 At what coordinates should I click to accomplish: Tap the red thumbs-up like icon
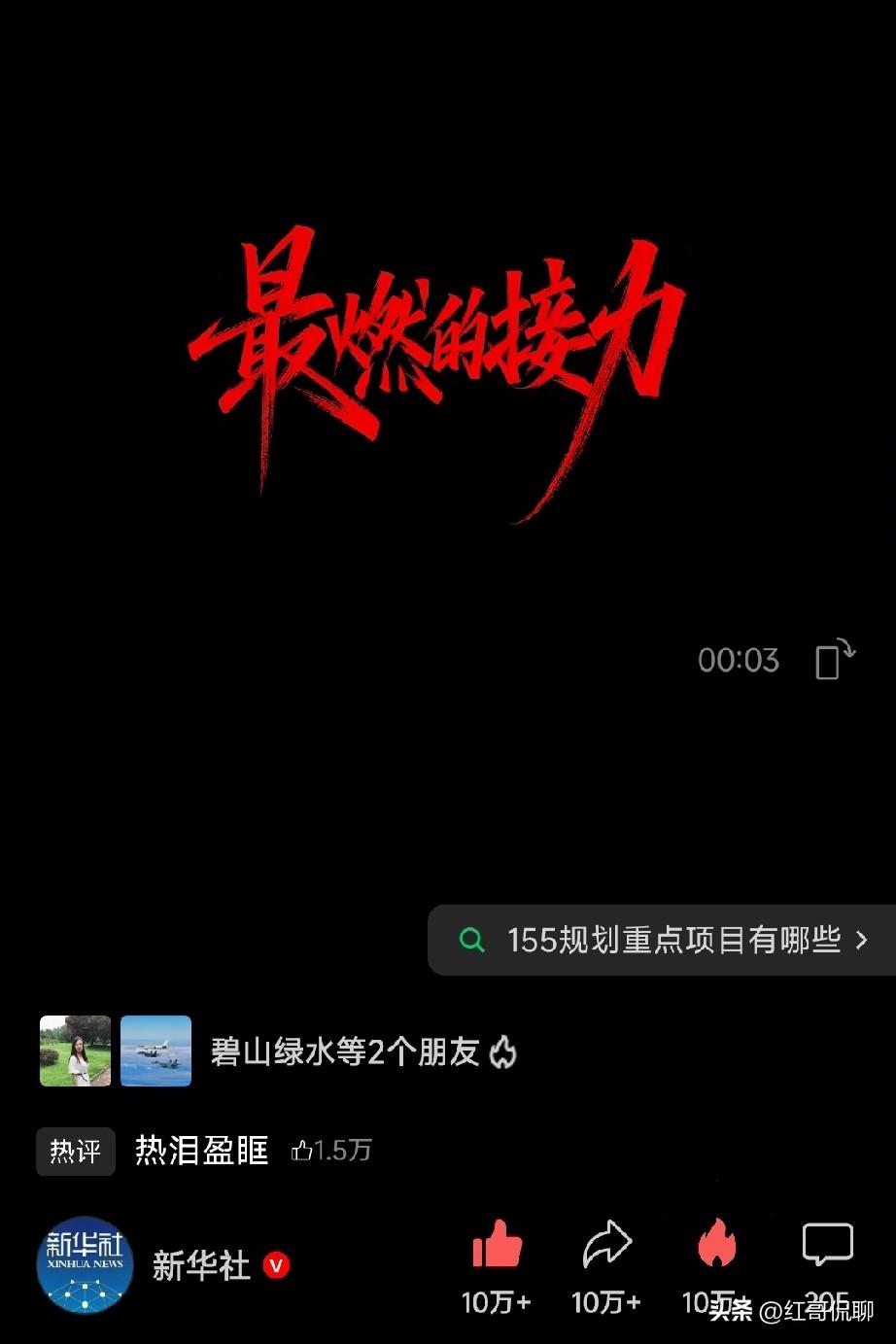click(x=496, y=1242)
